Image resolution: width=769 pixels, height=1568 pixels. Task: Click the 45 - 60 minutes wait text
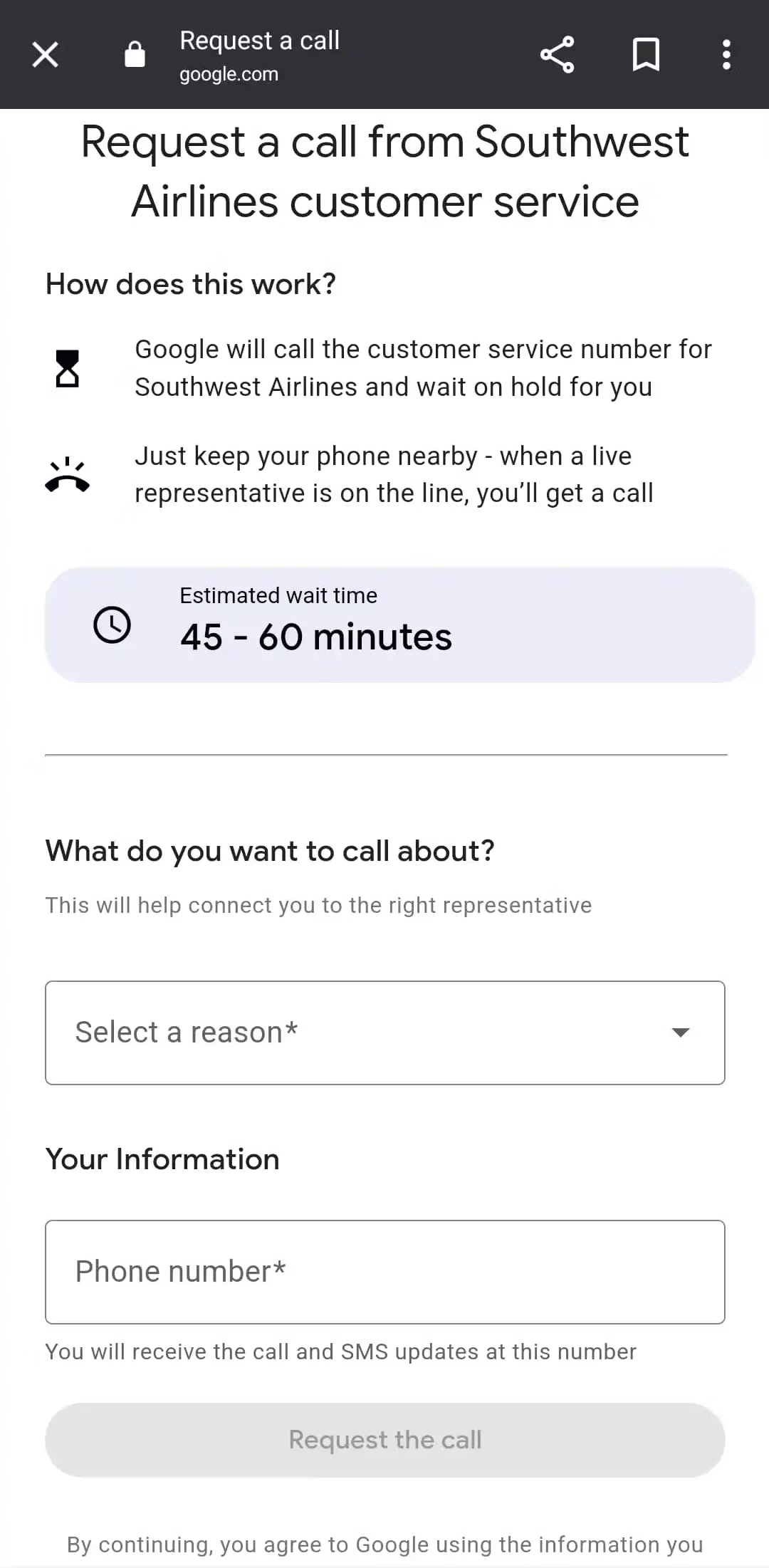coord(316,636)
